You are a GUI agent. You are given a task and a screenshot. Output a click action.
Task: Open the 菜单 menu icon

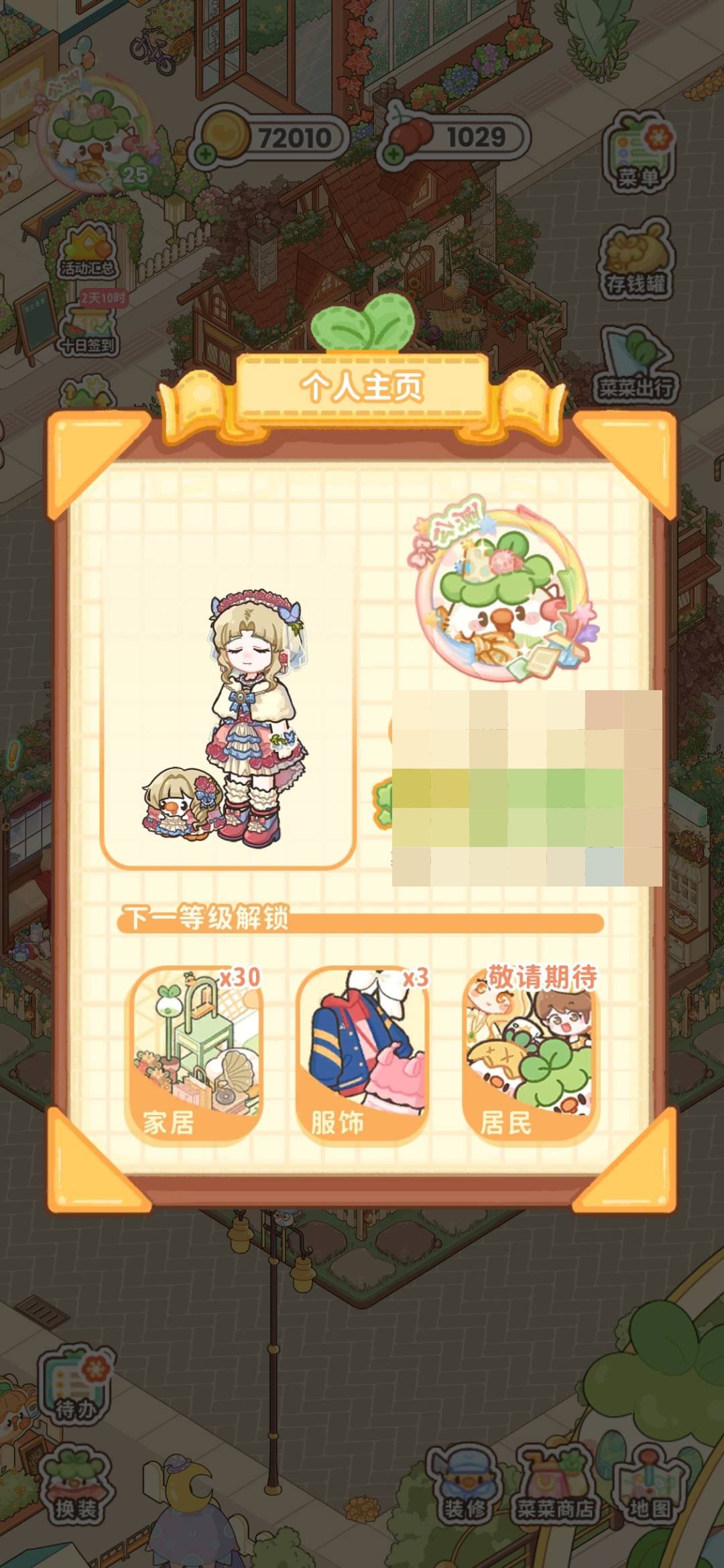[x=638, y=154]
